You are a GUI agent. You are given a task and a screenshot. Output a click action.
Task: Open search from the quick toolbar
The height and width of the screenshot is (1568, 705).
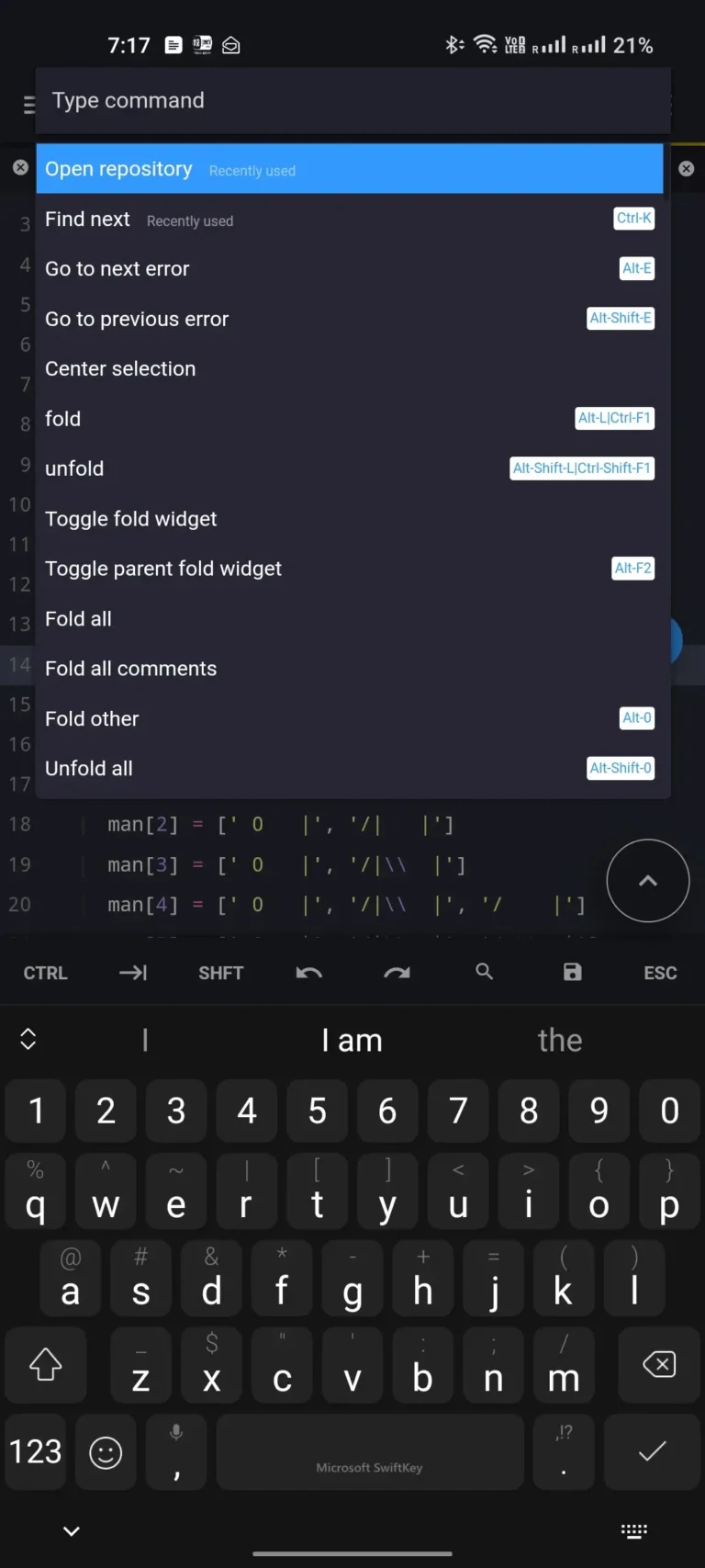pyautogui.click(x=485, y=972)
